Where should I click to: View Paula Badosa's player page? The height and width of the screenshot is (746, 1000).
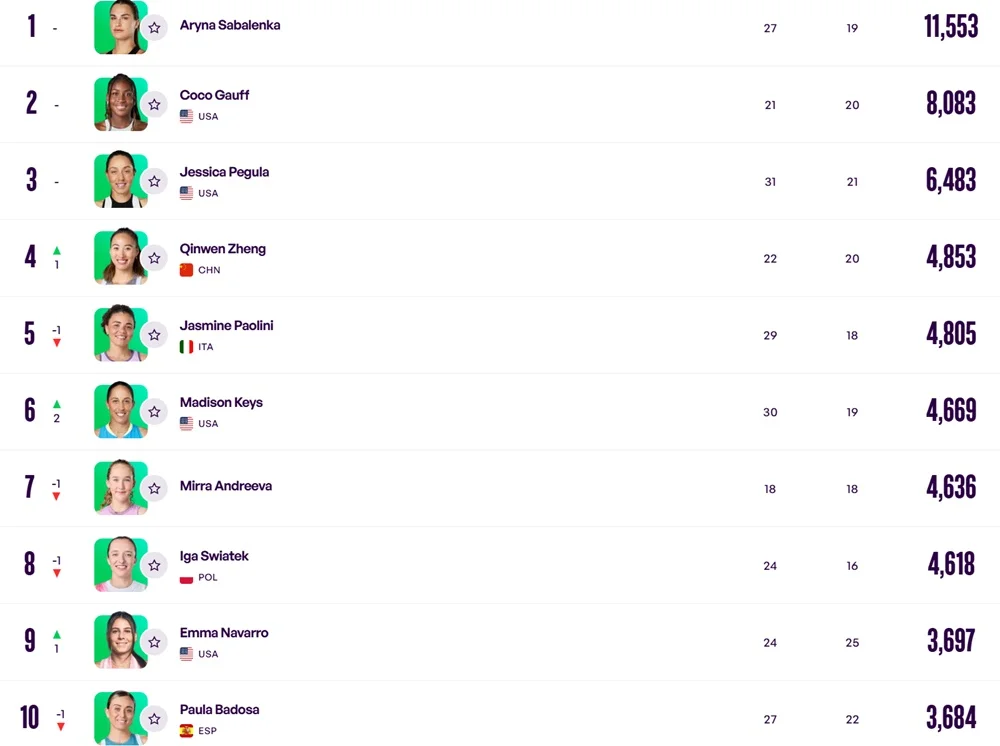[x=219, y=710]
